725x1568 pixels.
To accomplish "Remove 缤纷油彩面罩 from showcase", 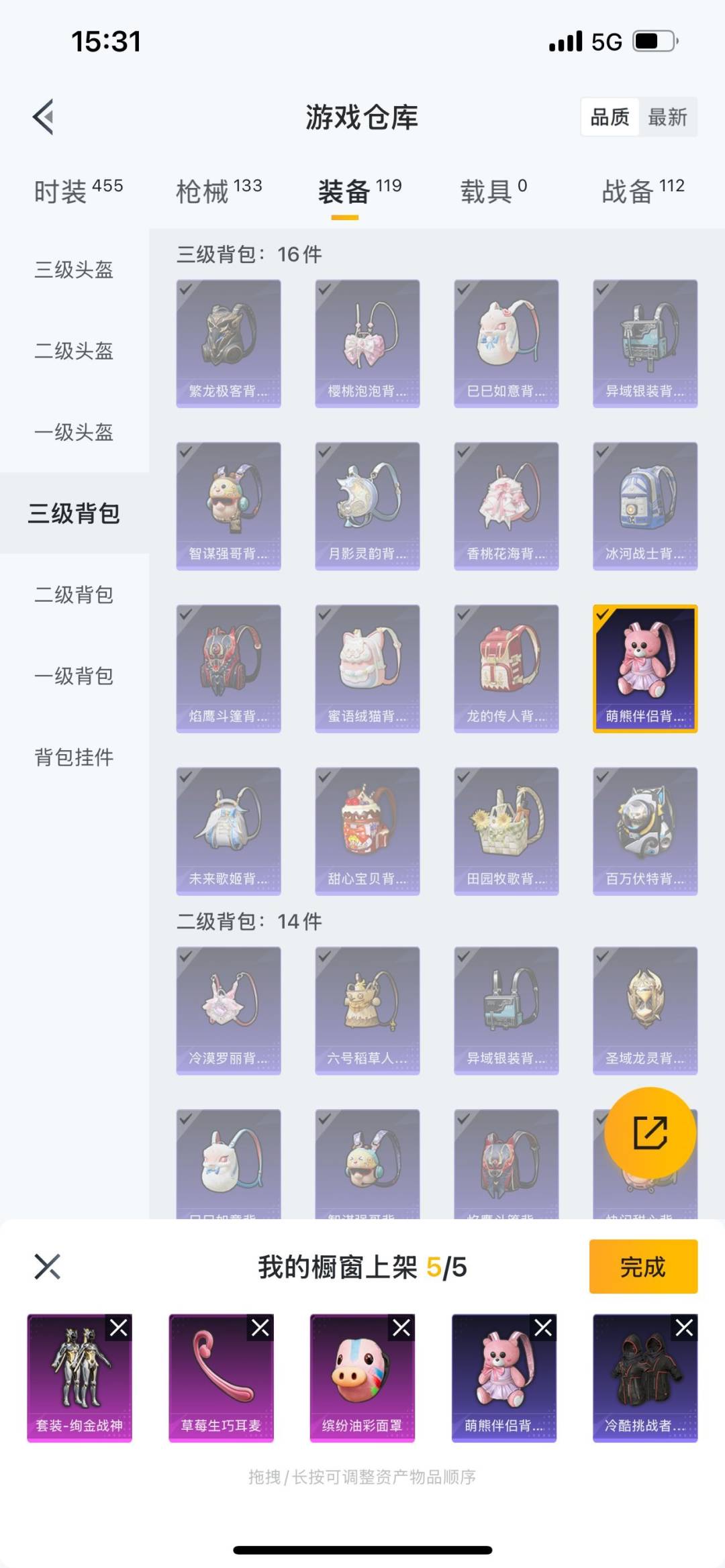I will [x=401, y=1327].
